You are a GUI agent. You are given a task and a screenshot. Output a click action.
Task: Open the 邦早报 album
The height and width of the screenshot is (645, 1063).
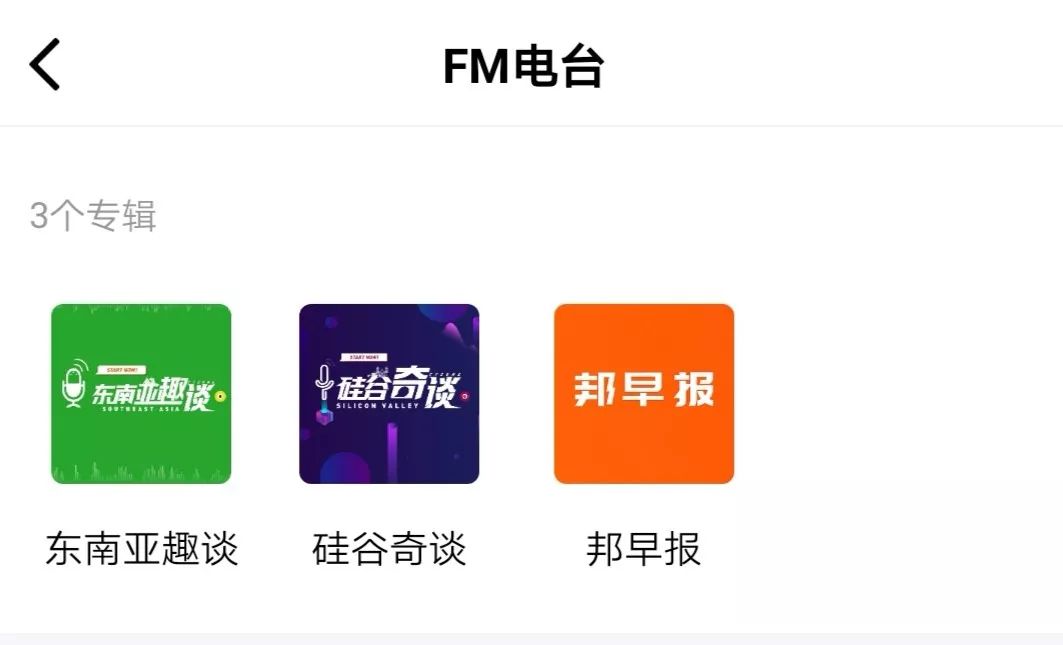pyautogui.click(x=644, y=394)
